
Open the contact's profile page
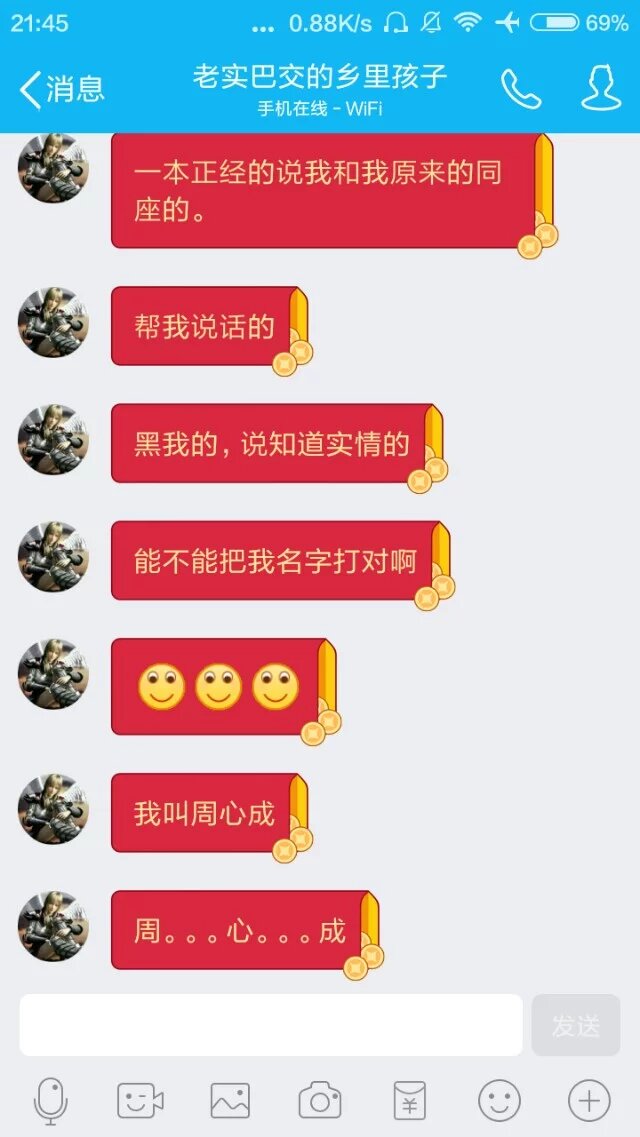click(601, 90)
